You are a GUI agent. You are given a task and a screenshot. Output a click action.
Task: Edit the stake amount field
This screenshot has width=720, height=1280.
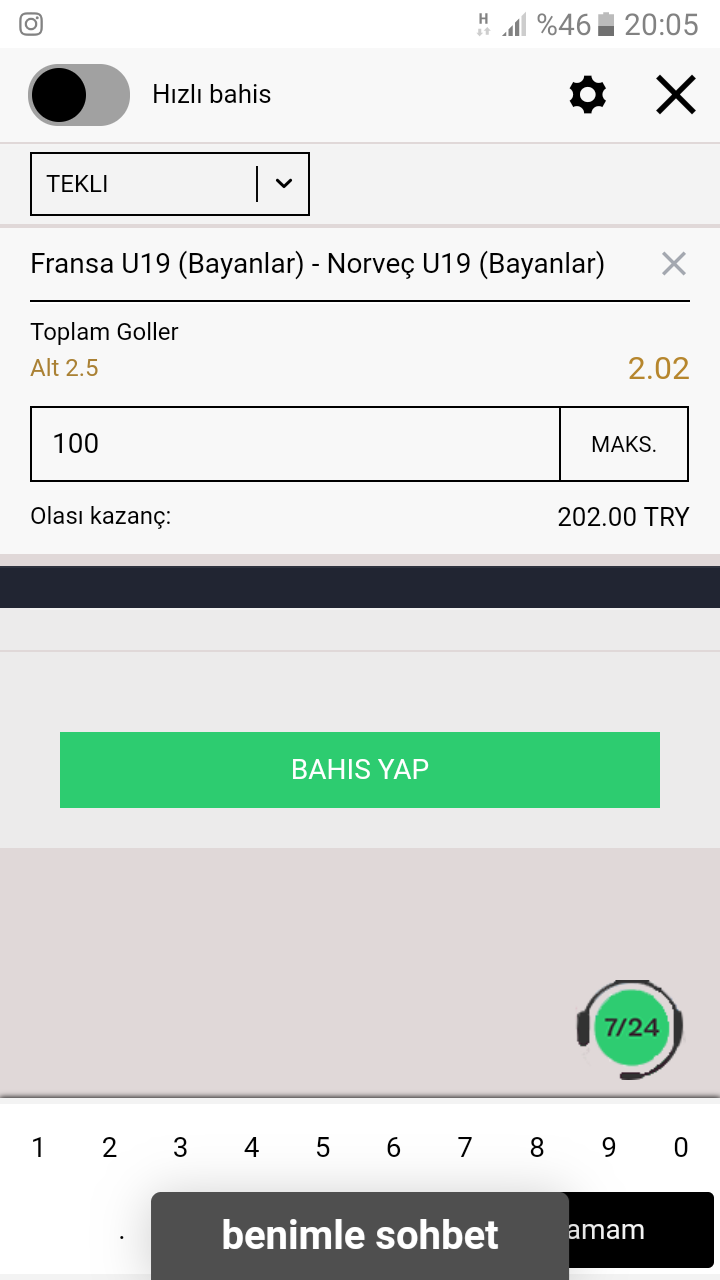(295, 444)
